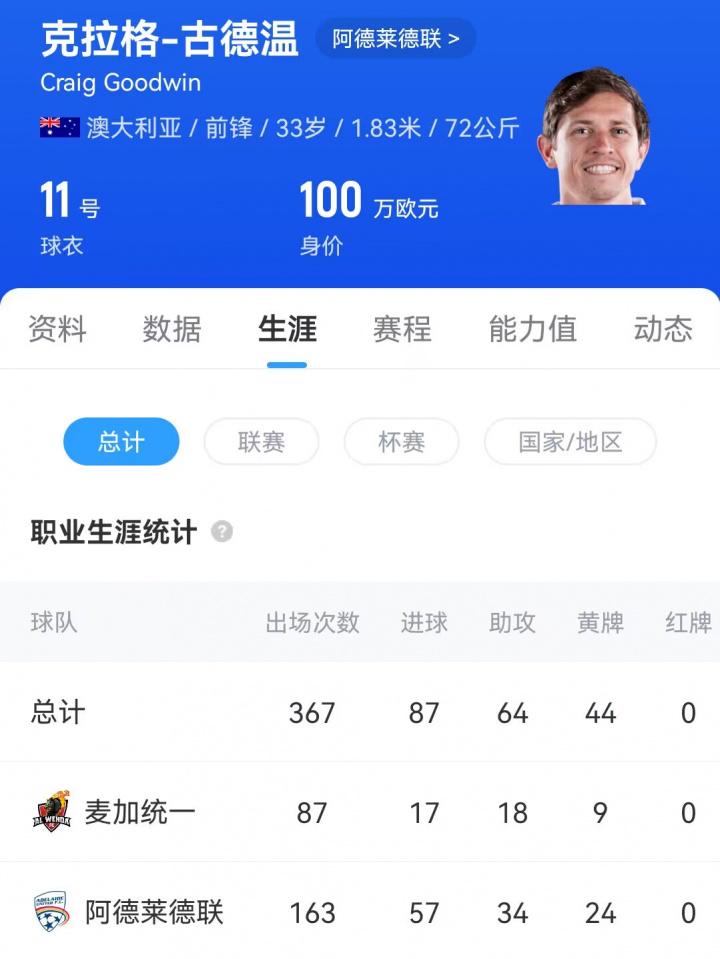Click the blue underline indicator below 生涯
The image size is (720, 959).
287,365
